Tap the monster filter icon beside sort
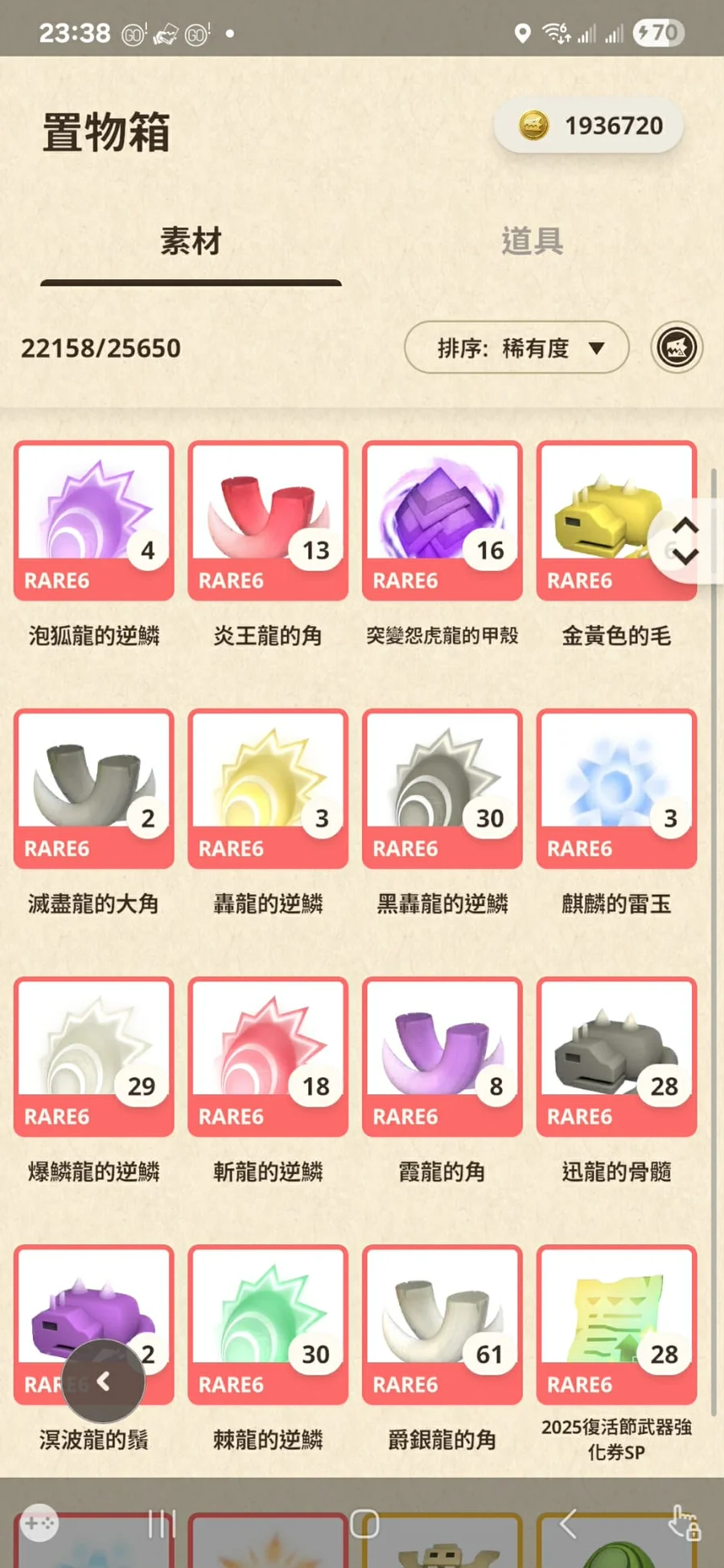 click(677, 348)
